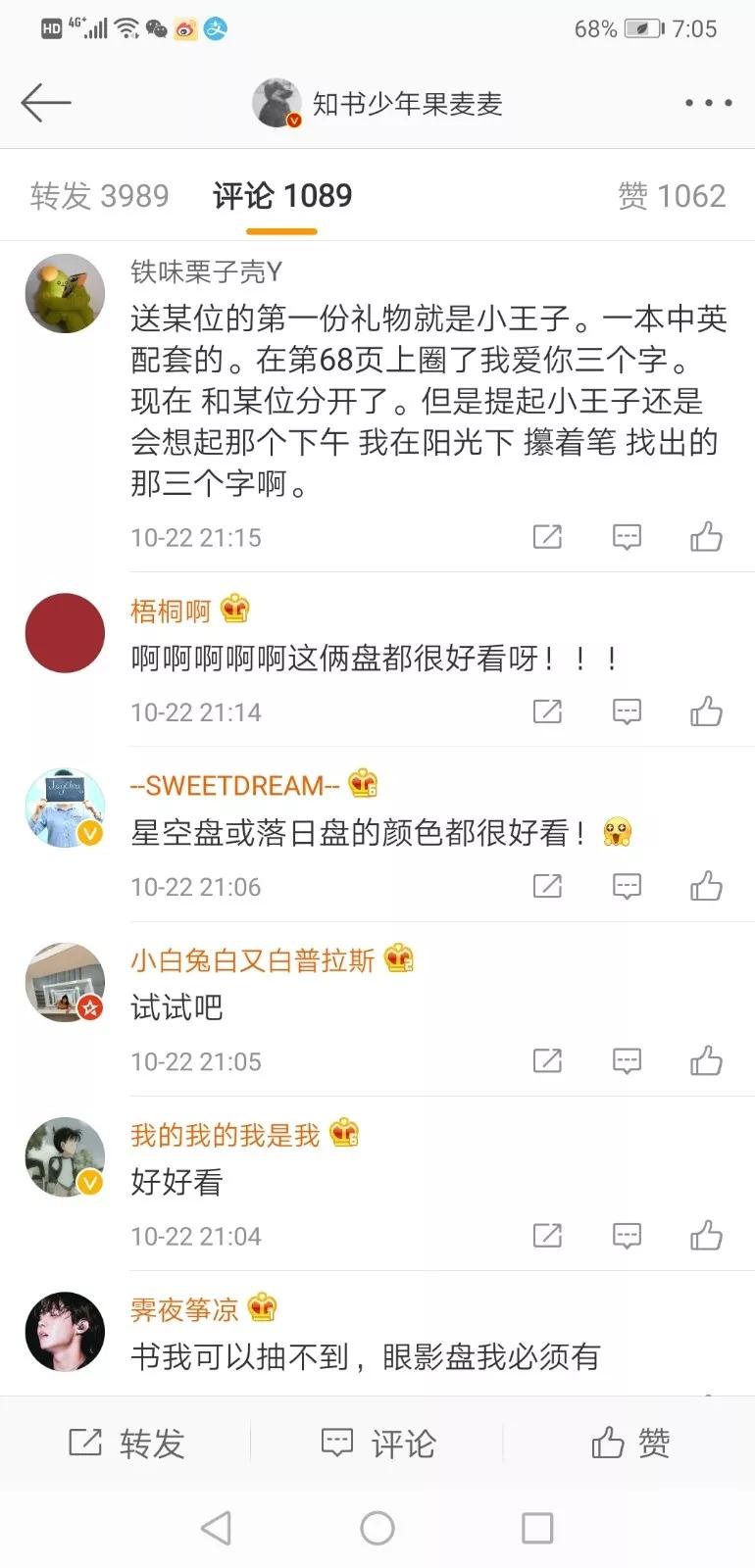This screenshot has width=755, height=1568.
Task: Tap the bottom 评论 comment button
Action: pyautogui.click(x=377, y=1443)
